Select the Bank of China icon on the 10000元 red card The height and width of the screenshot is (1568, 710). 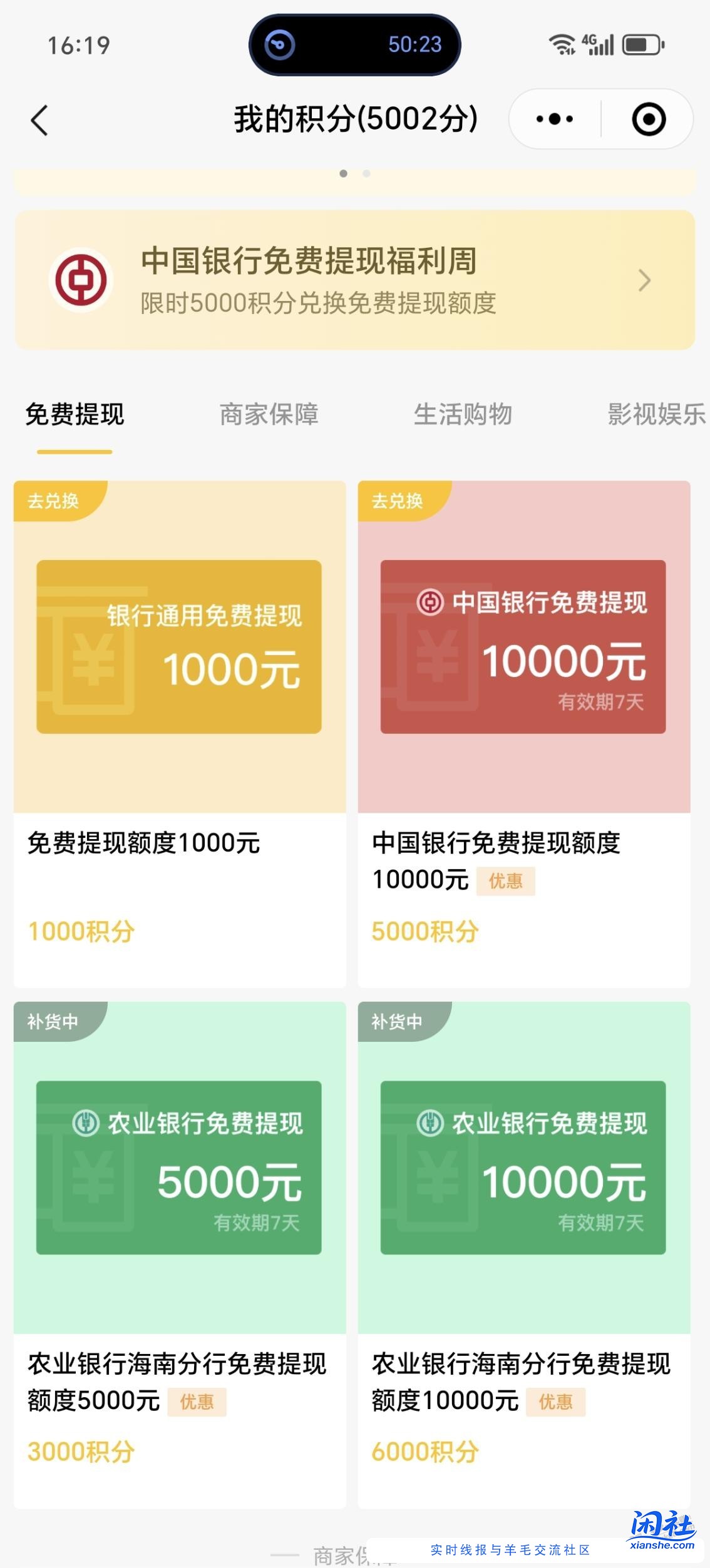coord(431,602)
